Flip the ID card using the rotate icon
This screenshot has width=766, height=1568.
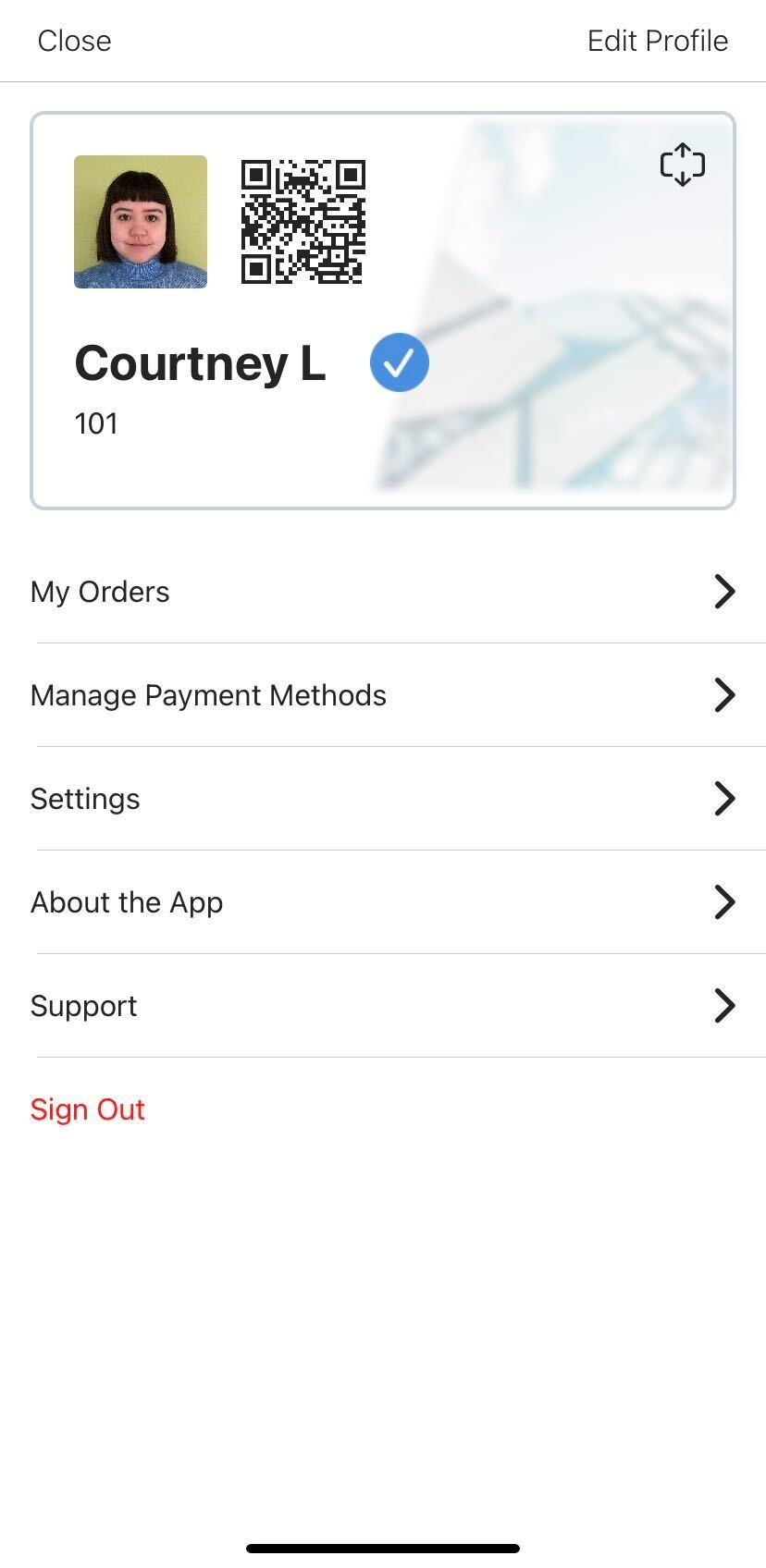pos(682,165)
